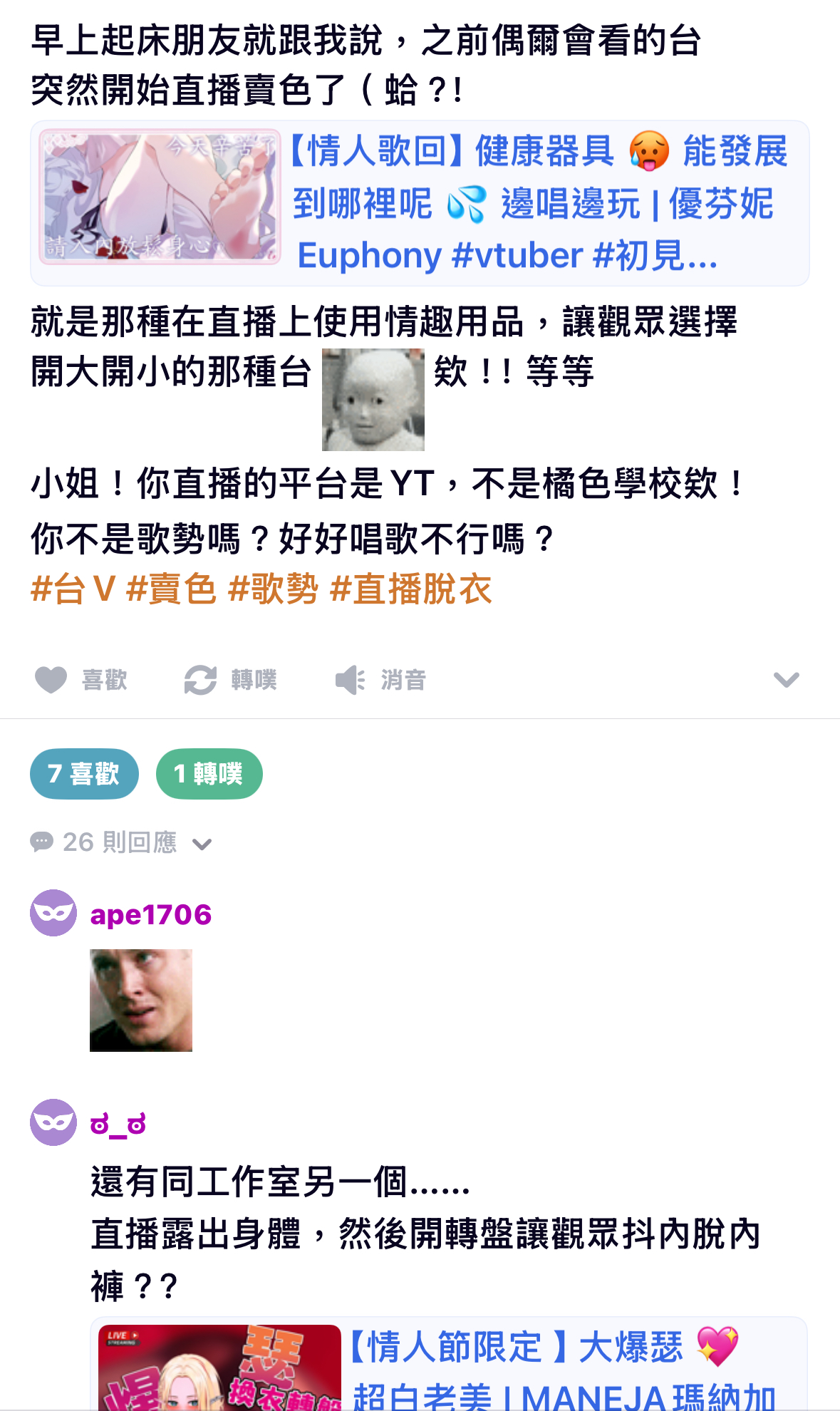Viewport: 840px width, 1411px height.
Task: Open the #台V hashtag
Action: pos(73,589)
